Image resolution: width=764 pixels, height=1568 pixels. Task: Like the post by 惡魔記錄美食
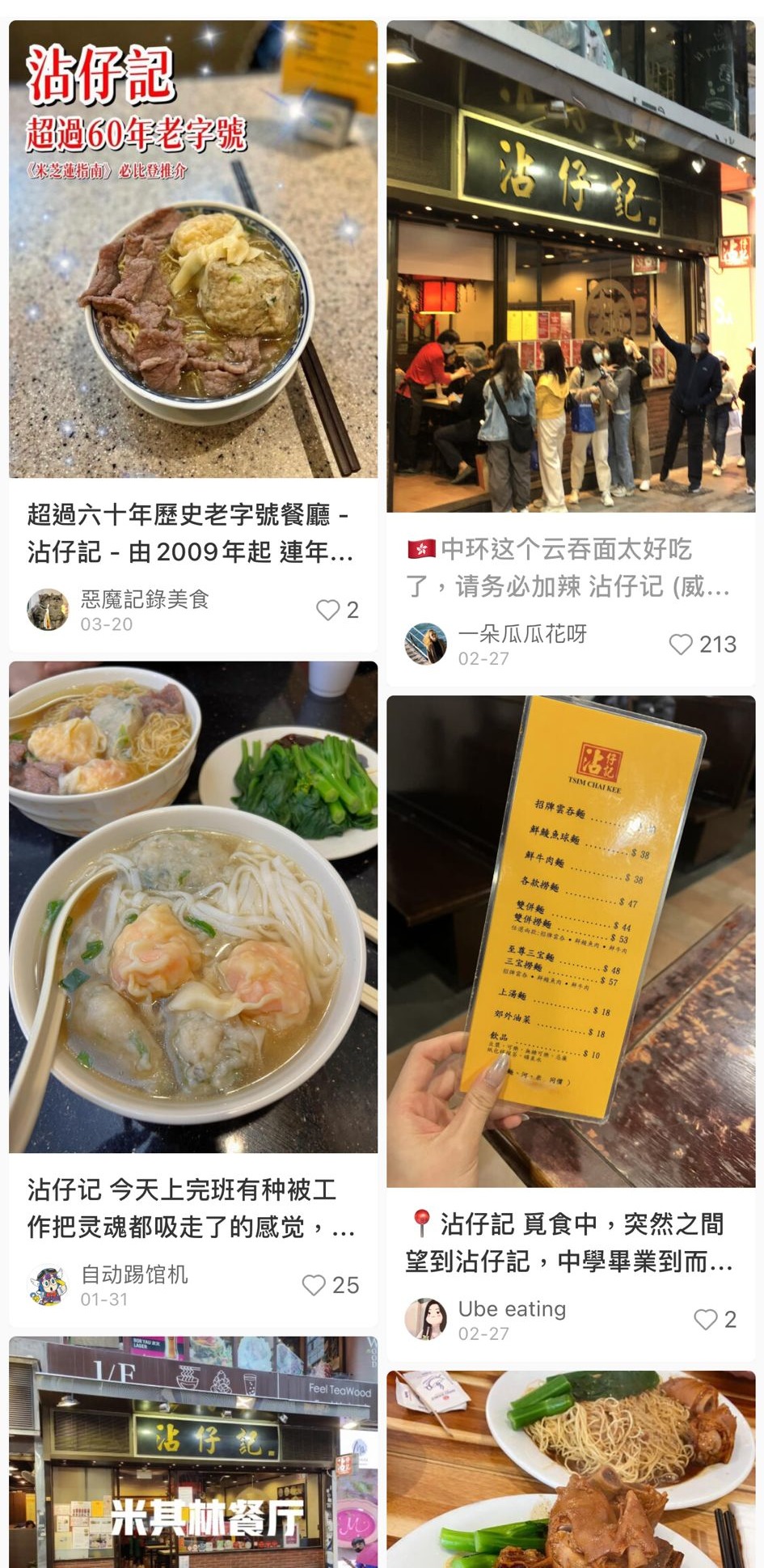pyautogui.click(x=328, y=610)
